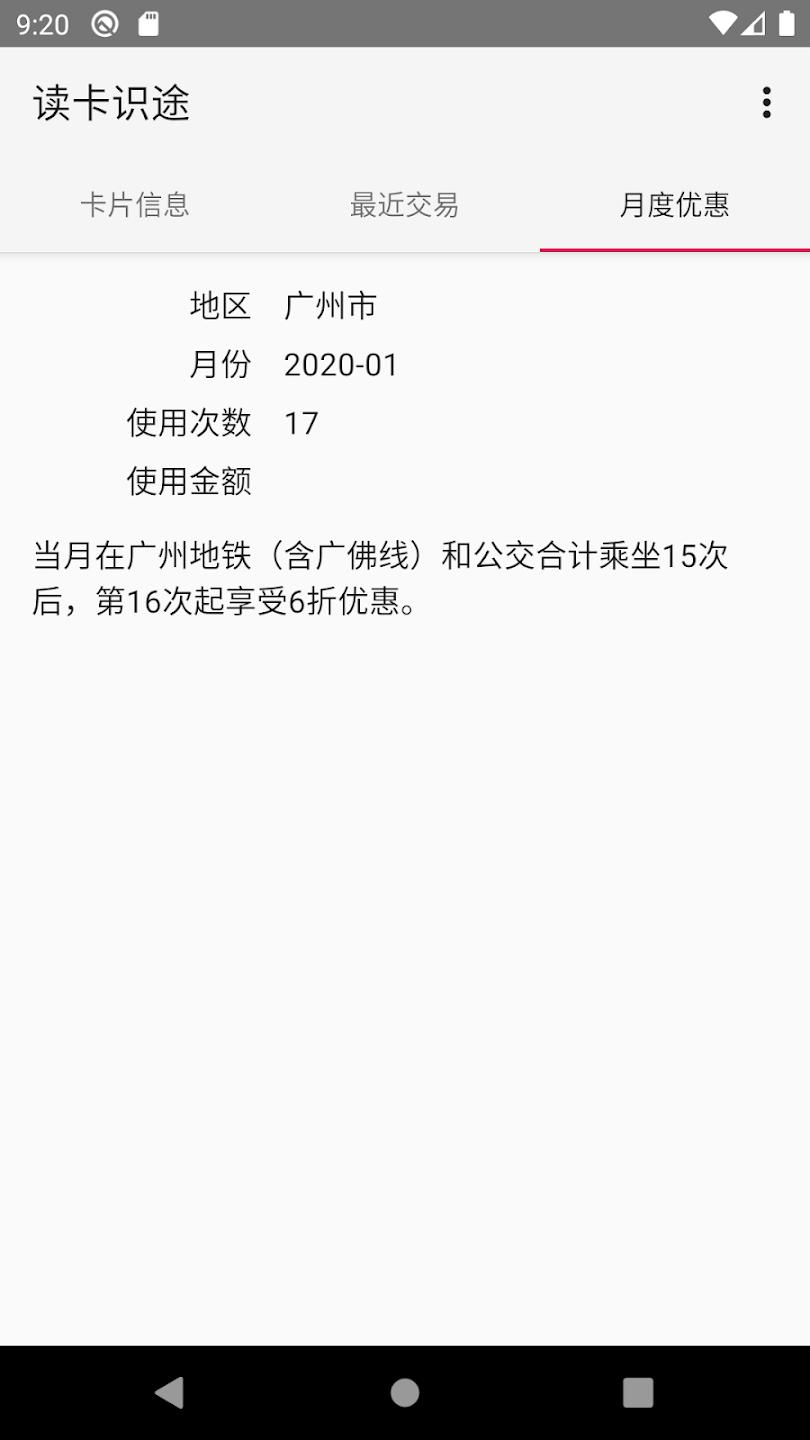810x1440 pixels.
Task: Switch to the 卡片信息 tab
Action: (x=135, y=205)
